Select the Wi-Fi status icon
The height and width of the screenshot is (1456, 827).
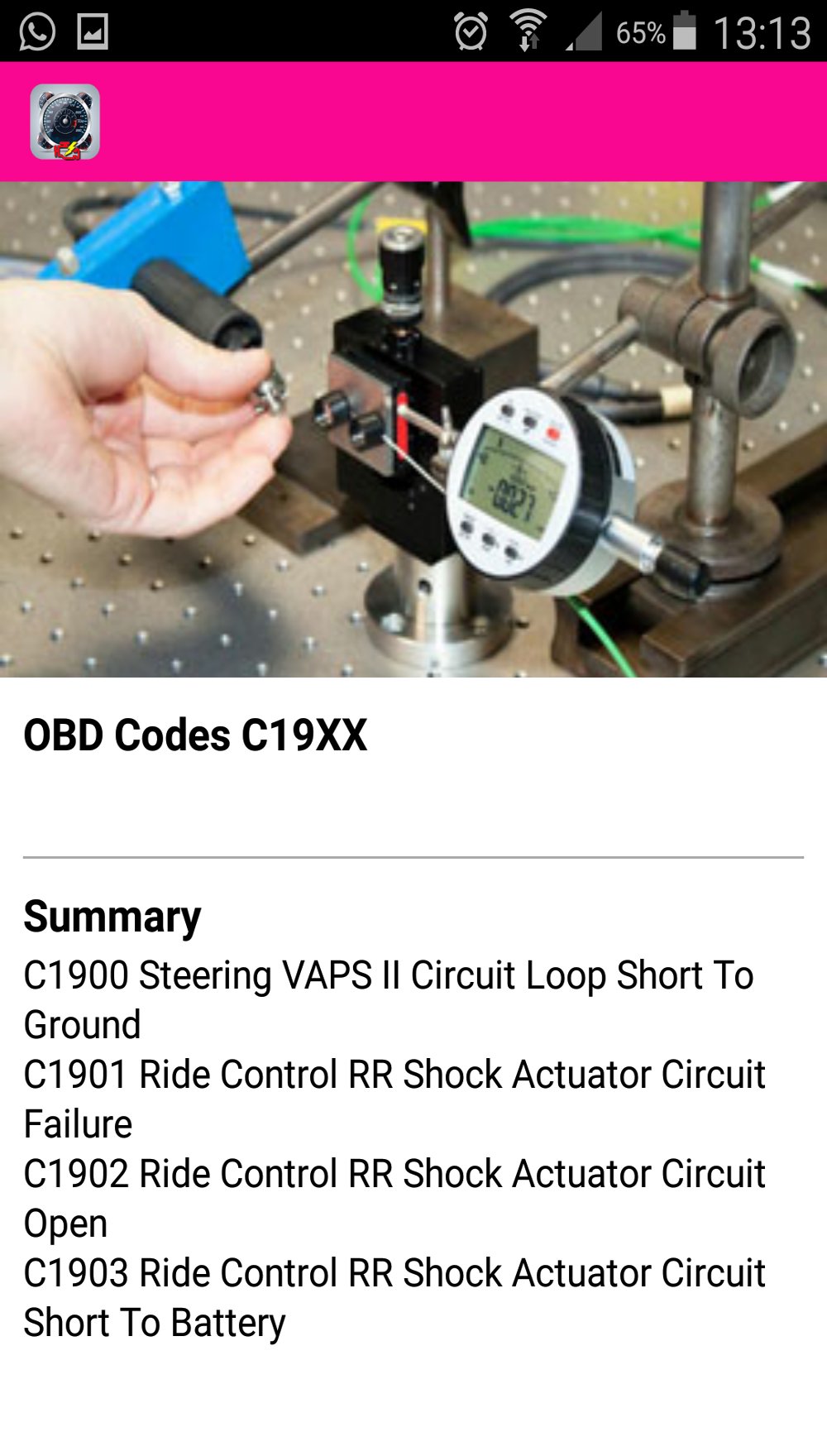[x=528, y=30]
